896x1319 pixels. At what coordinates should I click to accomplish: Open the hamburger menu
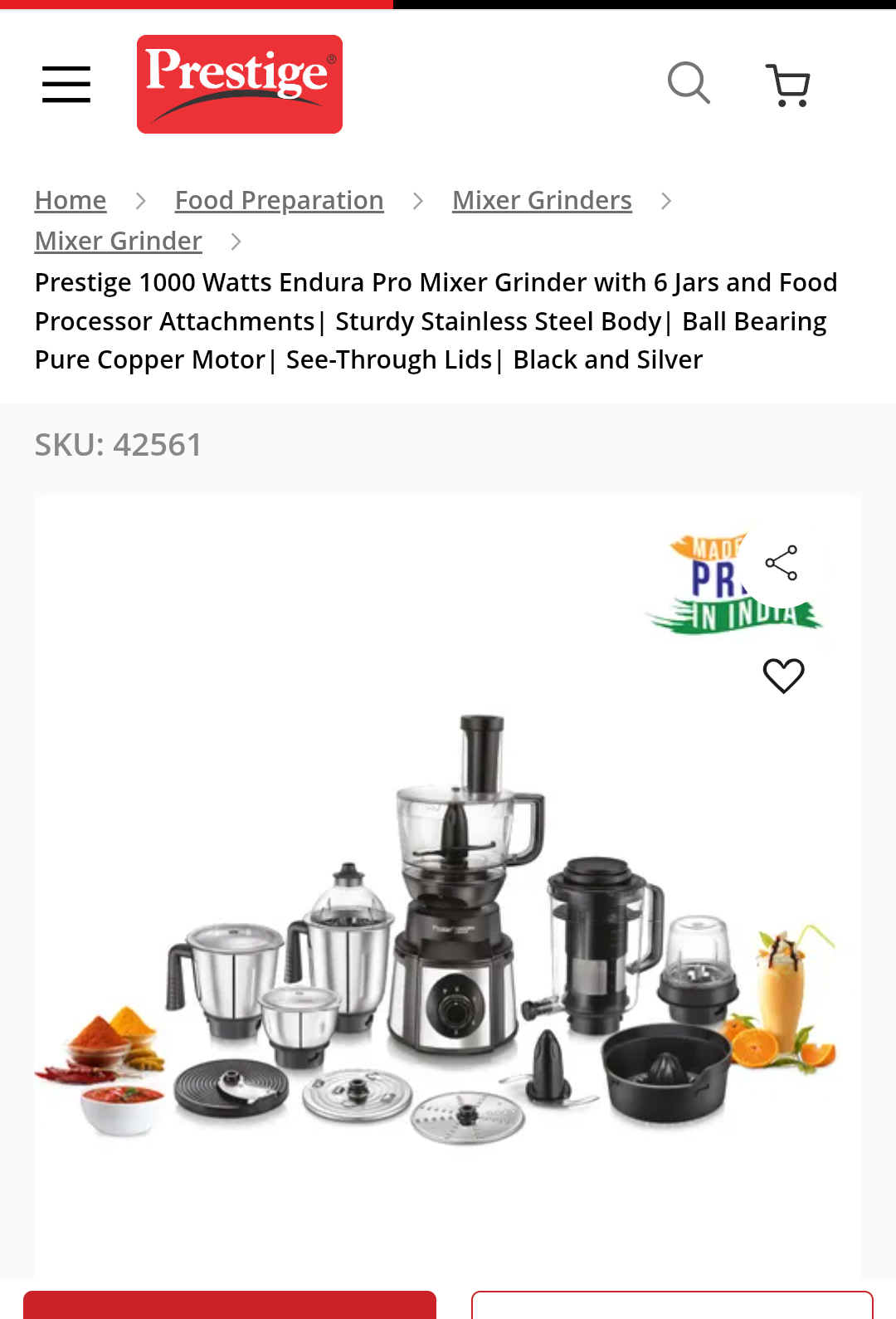tap(66, 85)
